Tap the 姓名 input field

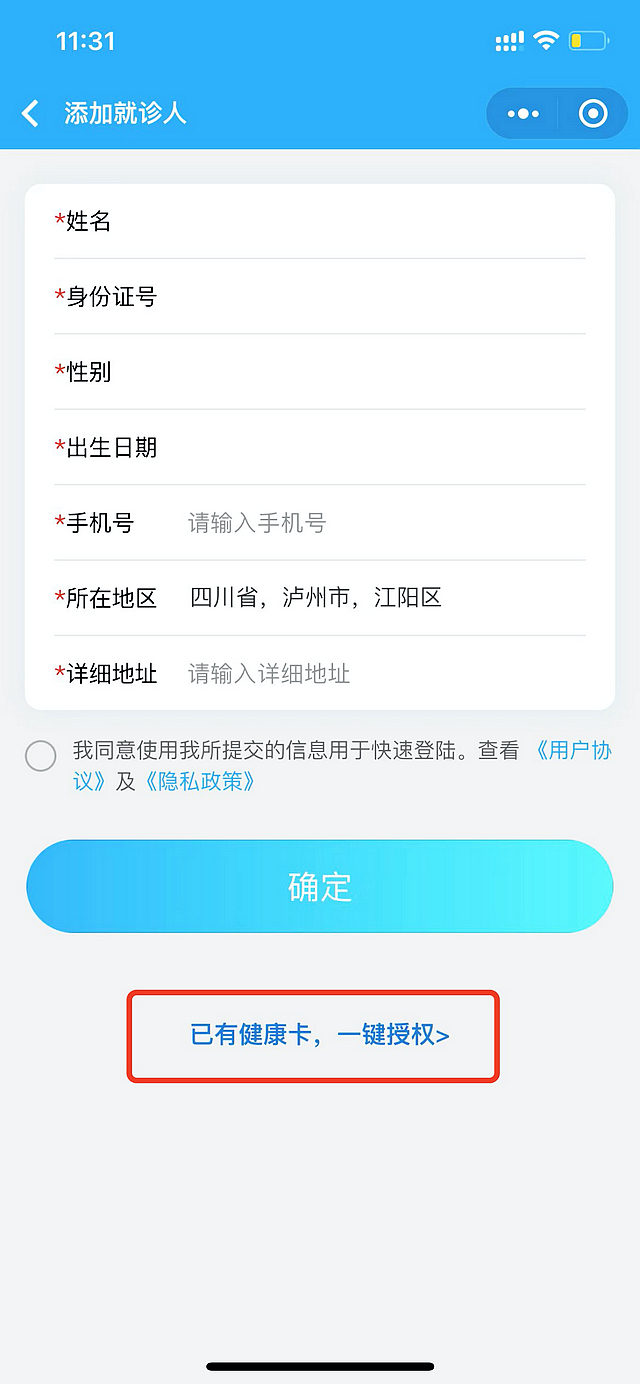click(x=380, y=221)
